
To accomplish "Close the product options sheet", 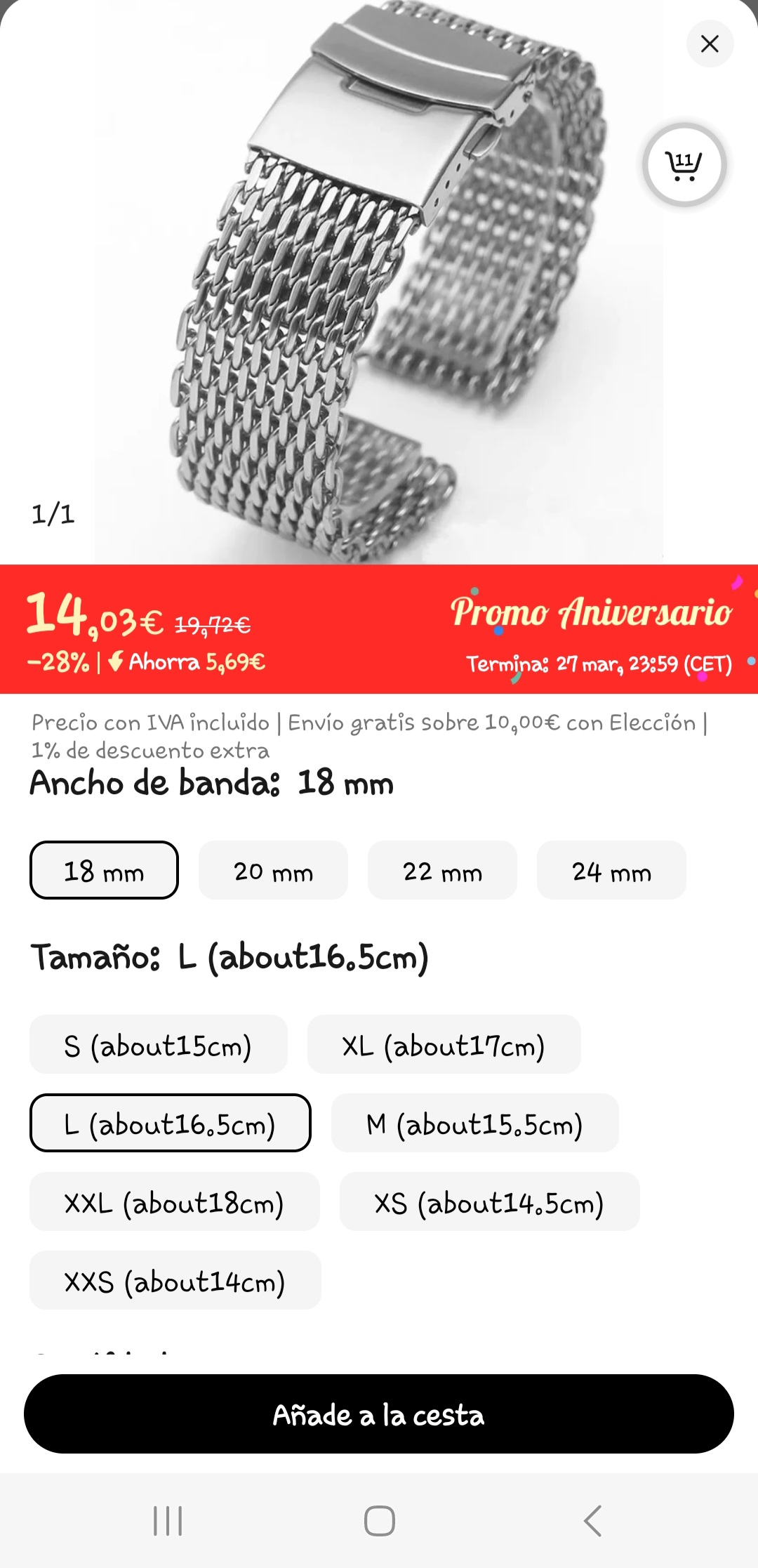I will pyautogui.click(x=710, y=44).
